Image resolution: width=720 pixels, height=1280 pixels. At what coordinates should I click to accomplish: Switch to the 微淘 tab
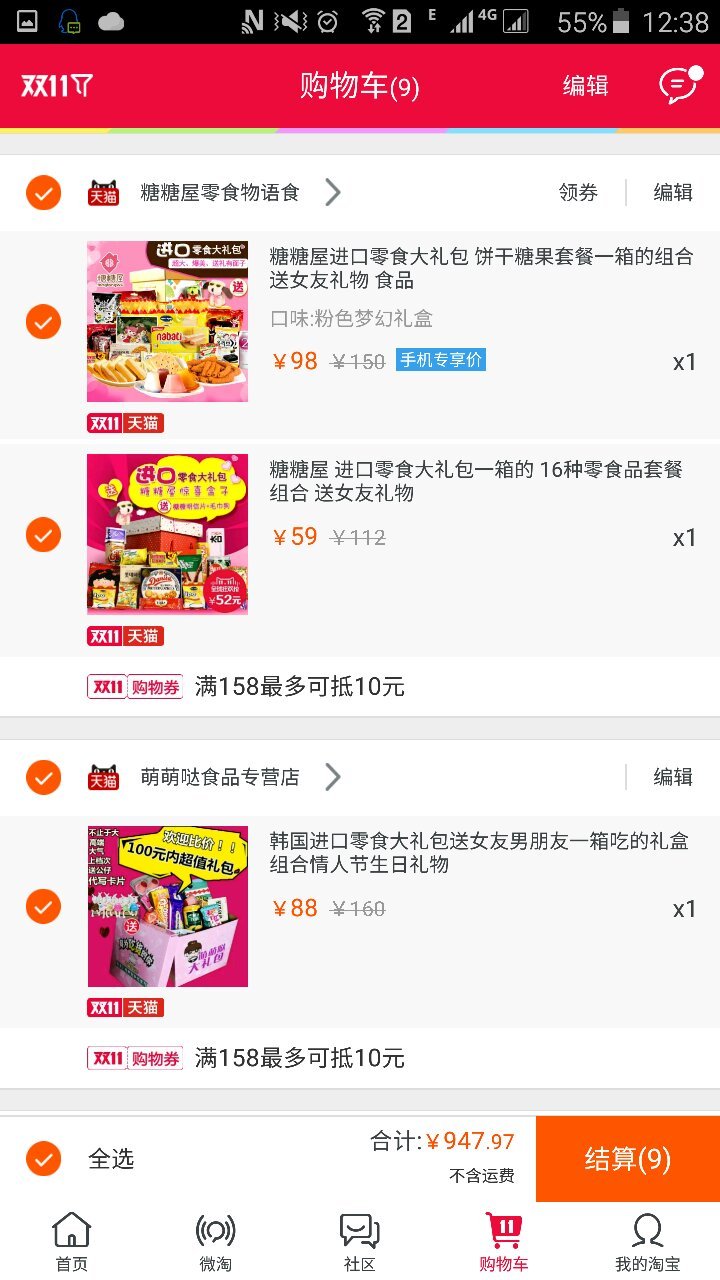215,1242
